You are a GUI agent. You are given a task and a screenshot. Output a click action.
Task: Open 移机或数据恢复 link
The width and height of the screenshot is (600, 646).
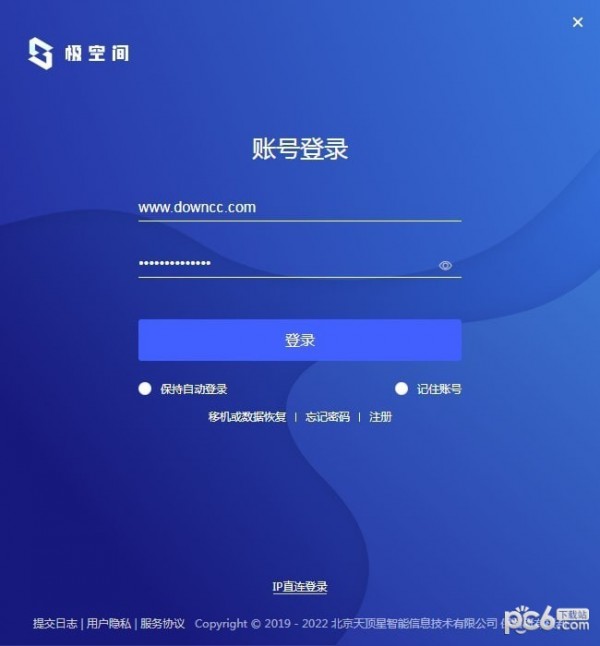pyautogui.click(x=247, y=416)
